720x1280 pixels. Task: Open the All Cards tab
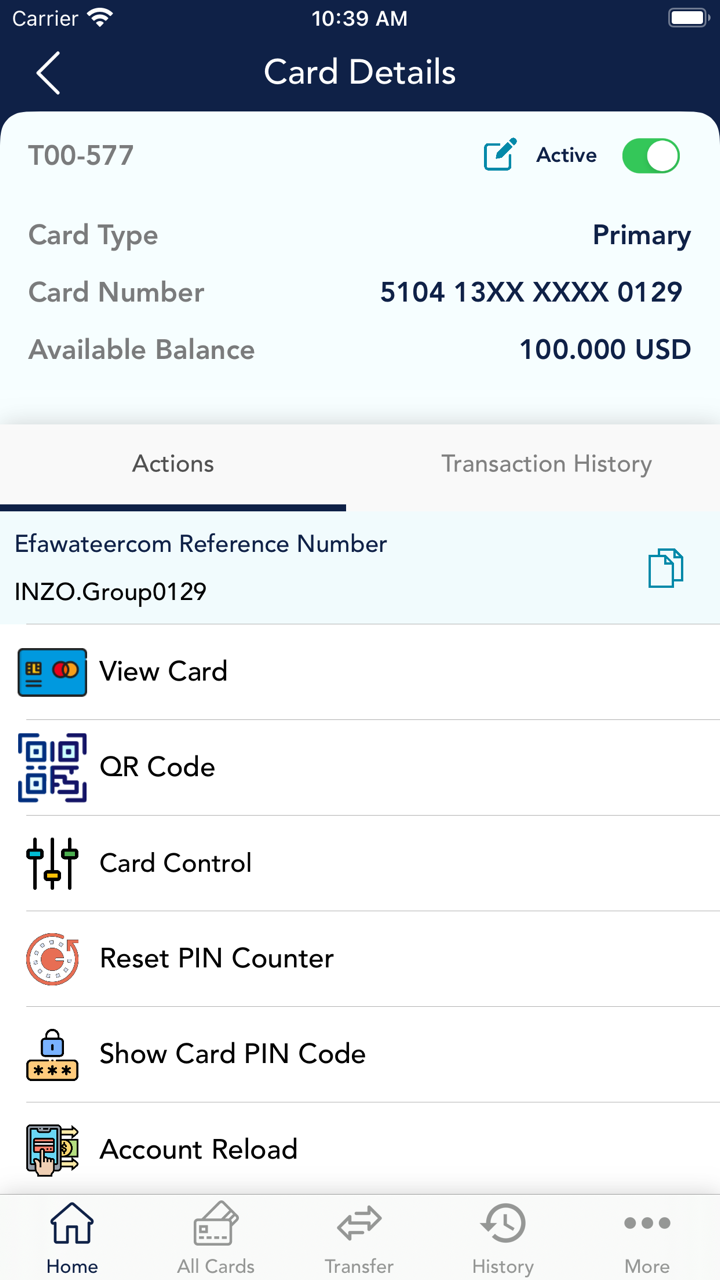point(216,1239)
